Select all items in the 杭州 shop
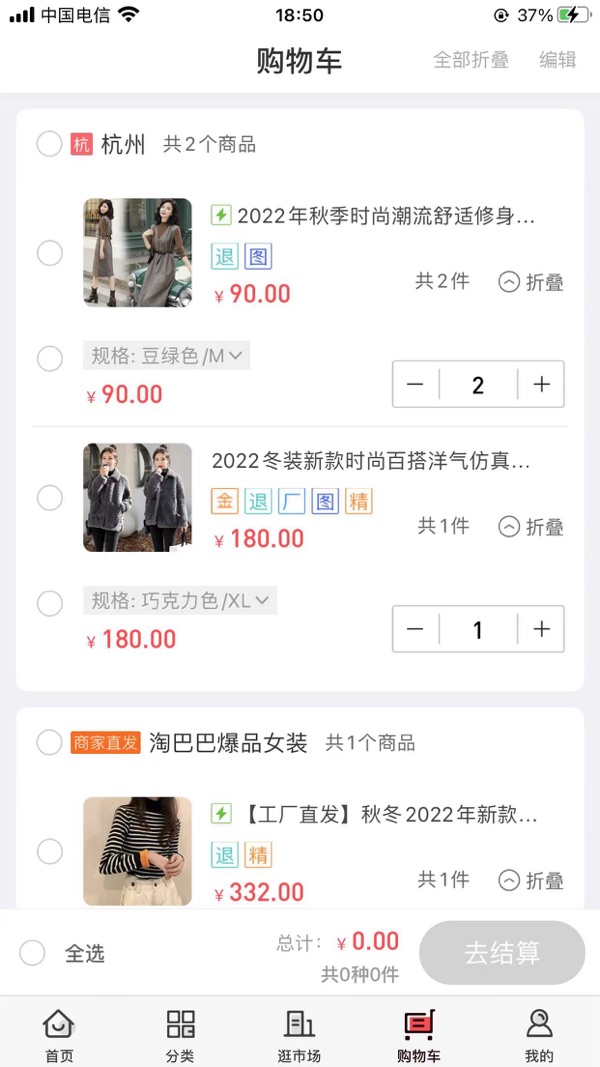The image size is (600, 1067). point(49,144)
